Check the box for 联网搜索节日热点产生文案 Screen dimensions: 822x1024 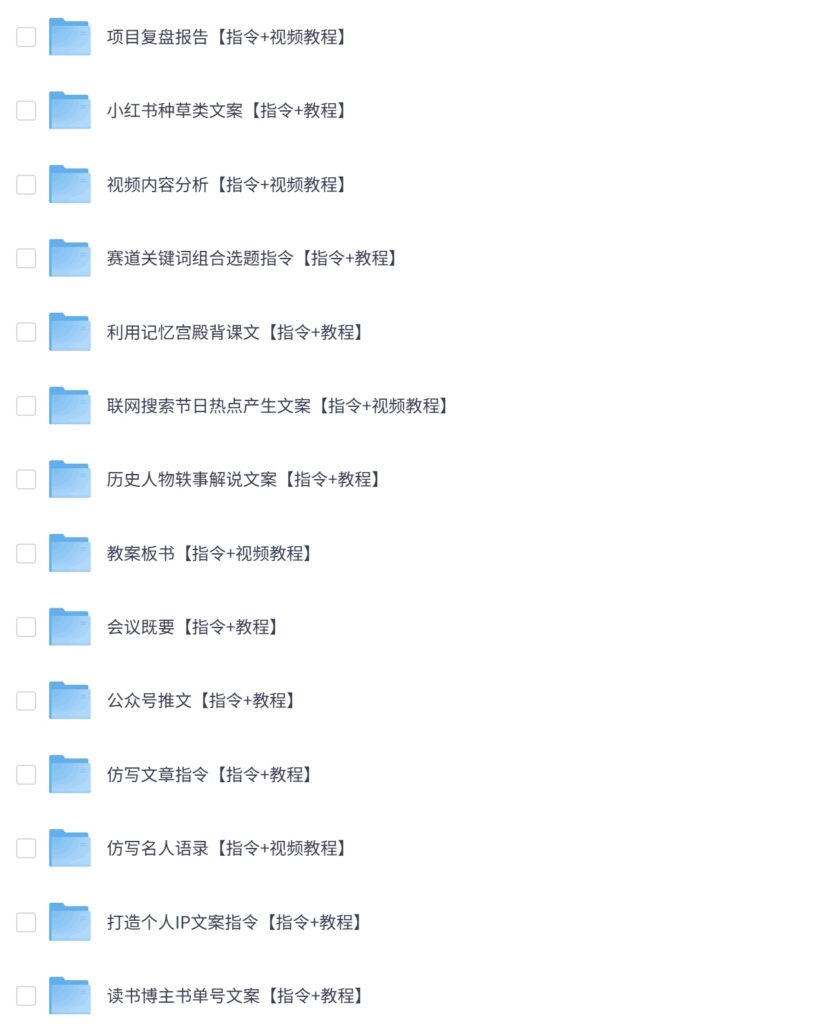pyautogui.click(x=26, y=406)
